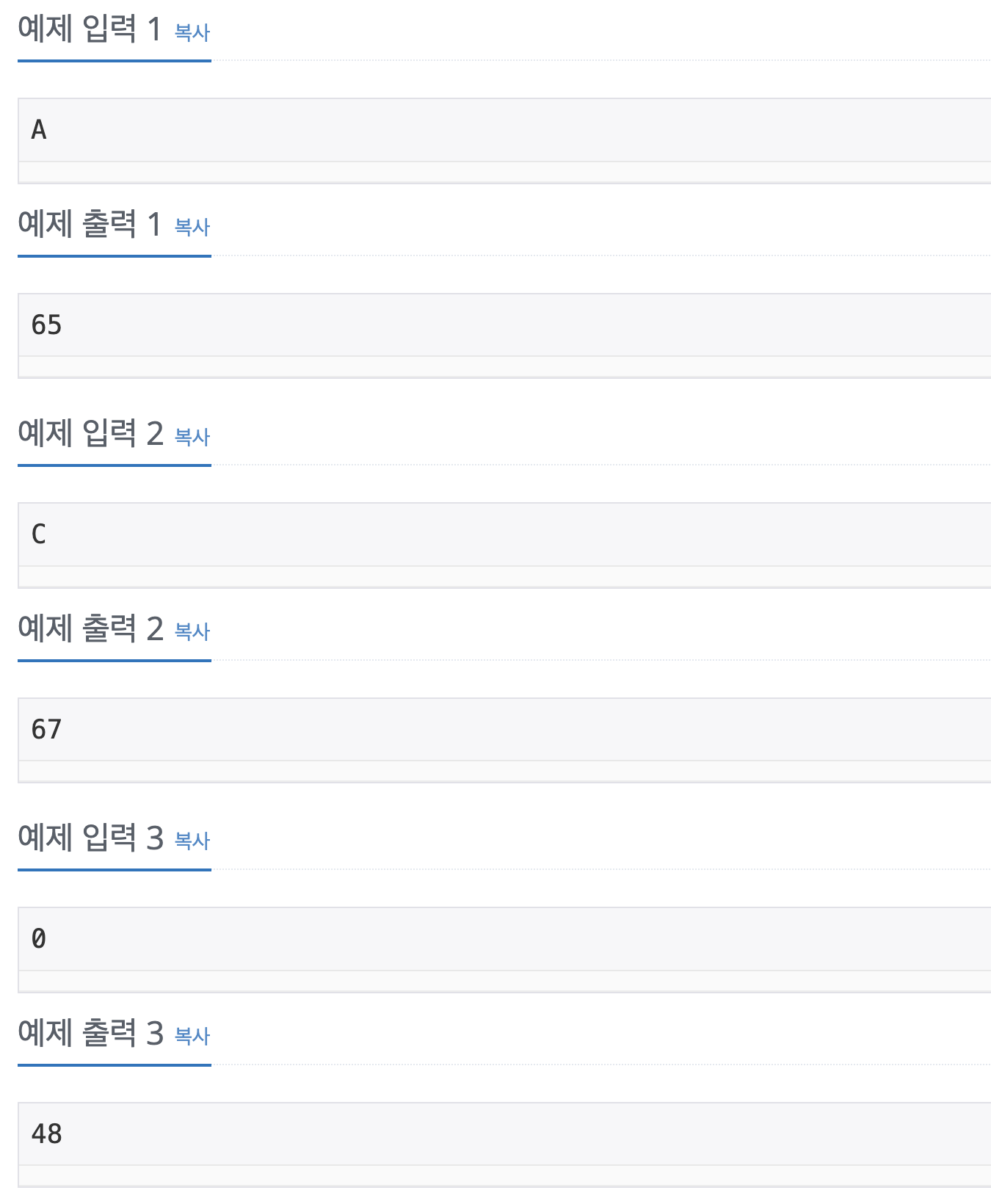This screenshot has width=991, height=1204.
Task: Copy example output 1 via 복사 link
Action: (x=192, y=228)
